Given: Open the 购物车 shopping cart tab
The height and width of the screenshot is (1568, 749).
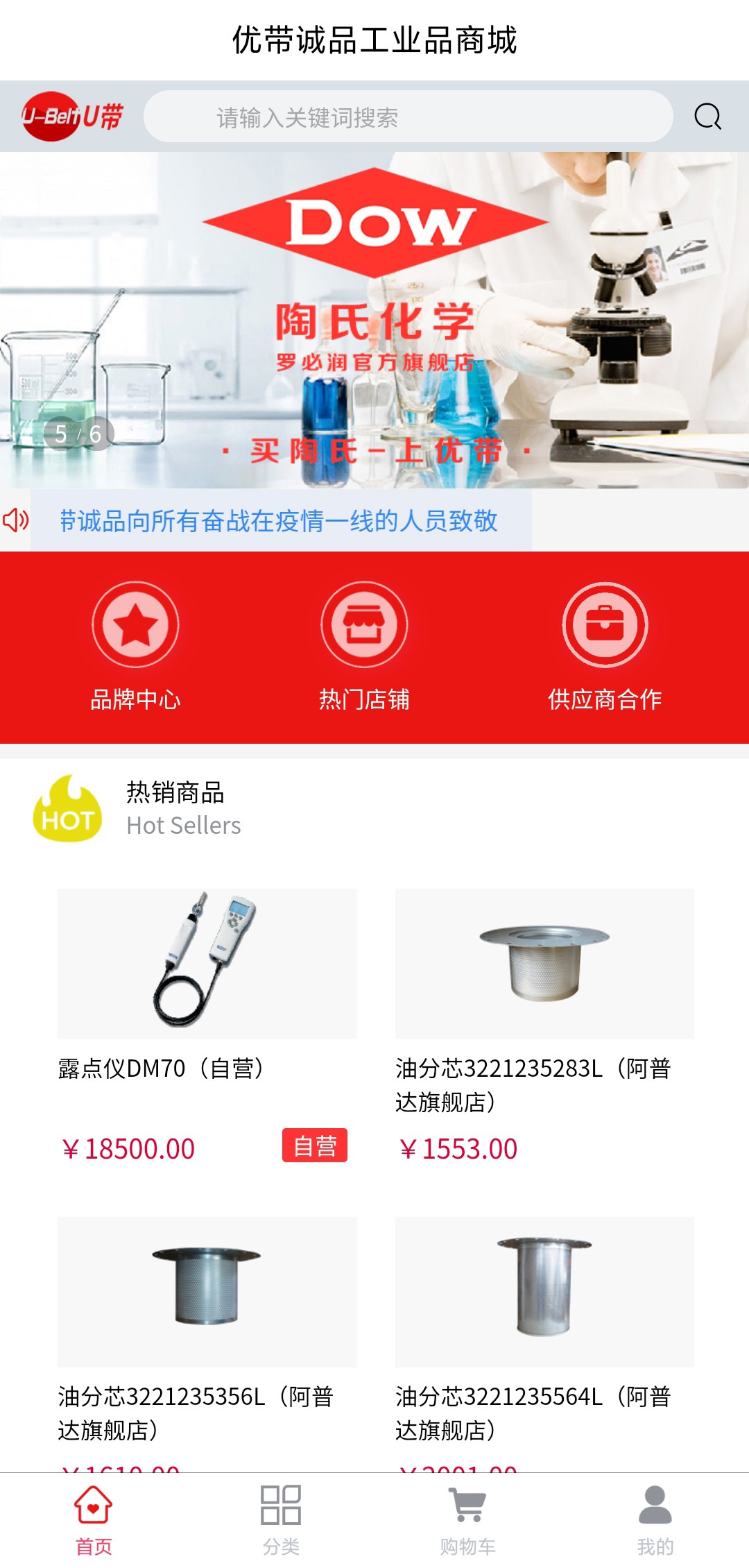Looking at the screenshot, I should click(468, 1519).
